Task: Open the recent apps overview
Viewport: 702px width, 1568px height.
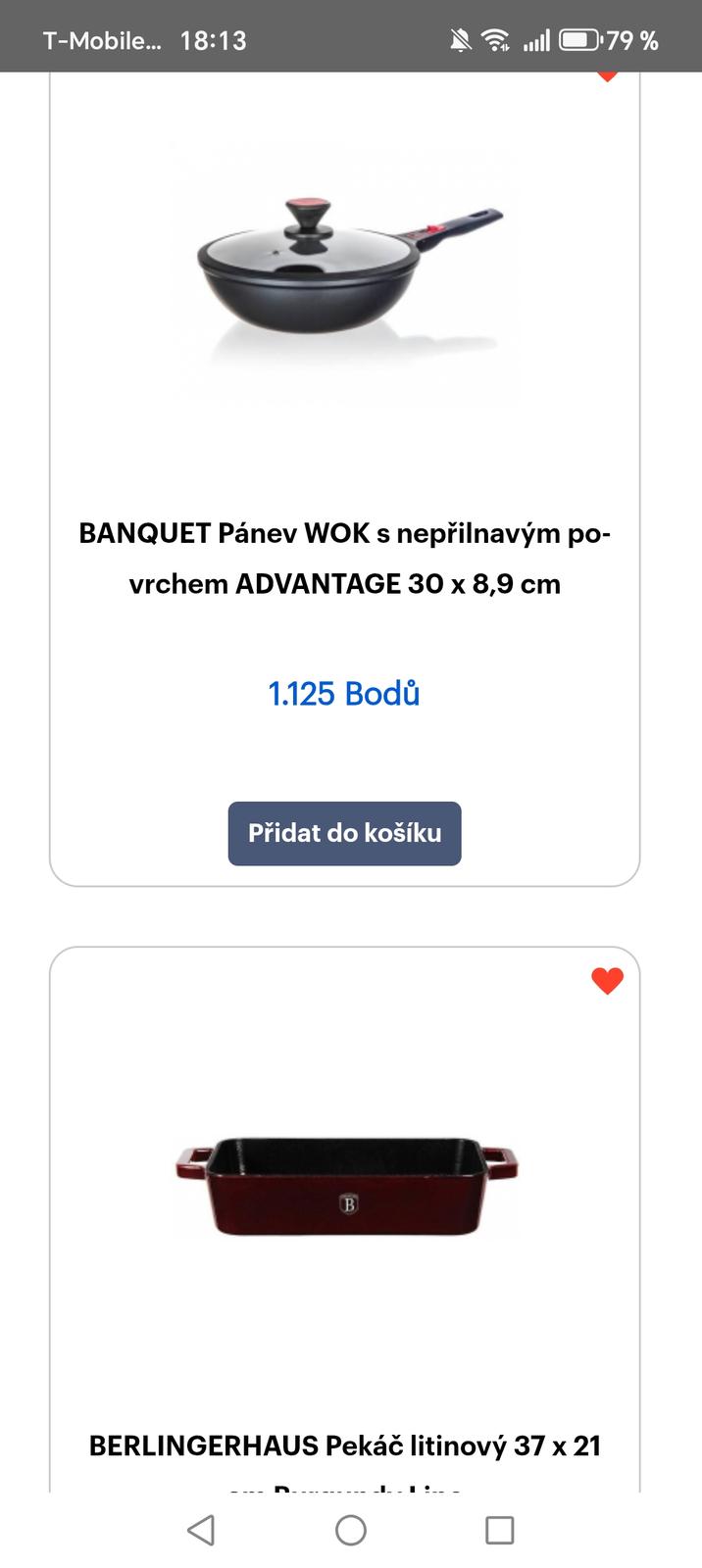Action: [499, 1530]
